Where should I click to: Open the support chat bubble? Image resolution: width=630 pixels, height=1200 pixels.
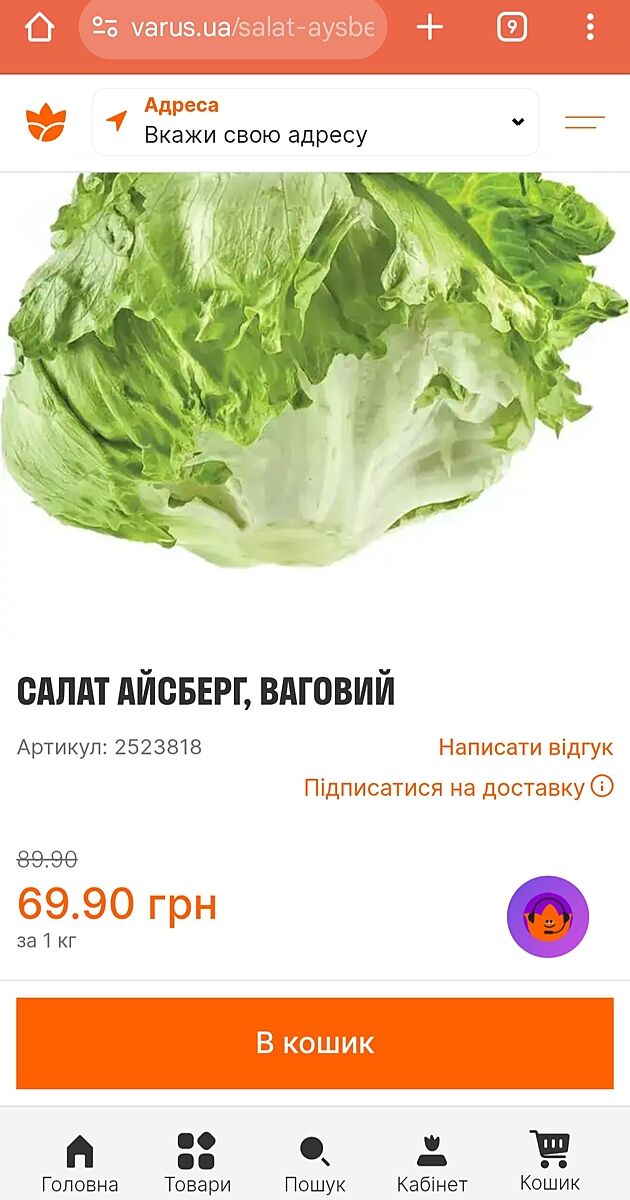(548, 917)
